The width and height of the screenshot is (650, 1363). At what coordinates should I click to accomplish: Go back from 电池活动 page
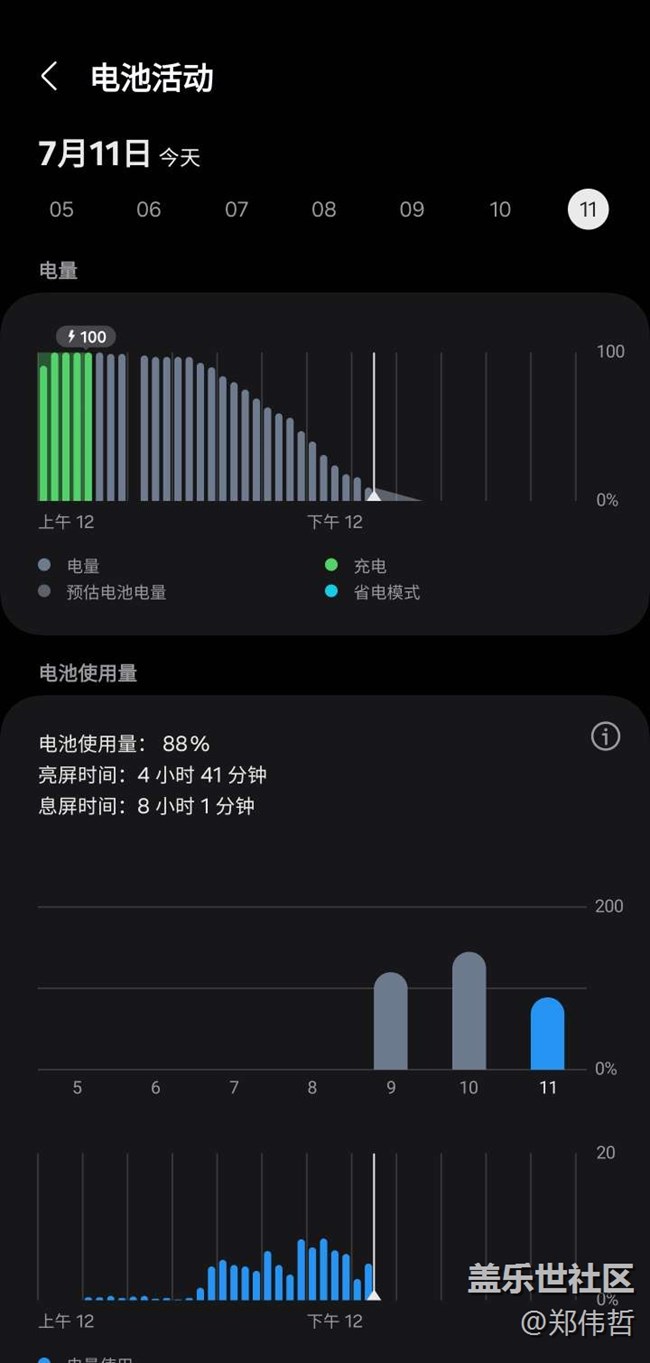[x=49, y=77]
